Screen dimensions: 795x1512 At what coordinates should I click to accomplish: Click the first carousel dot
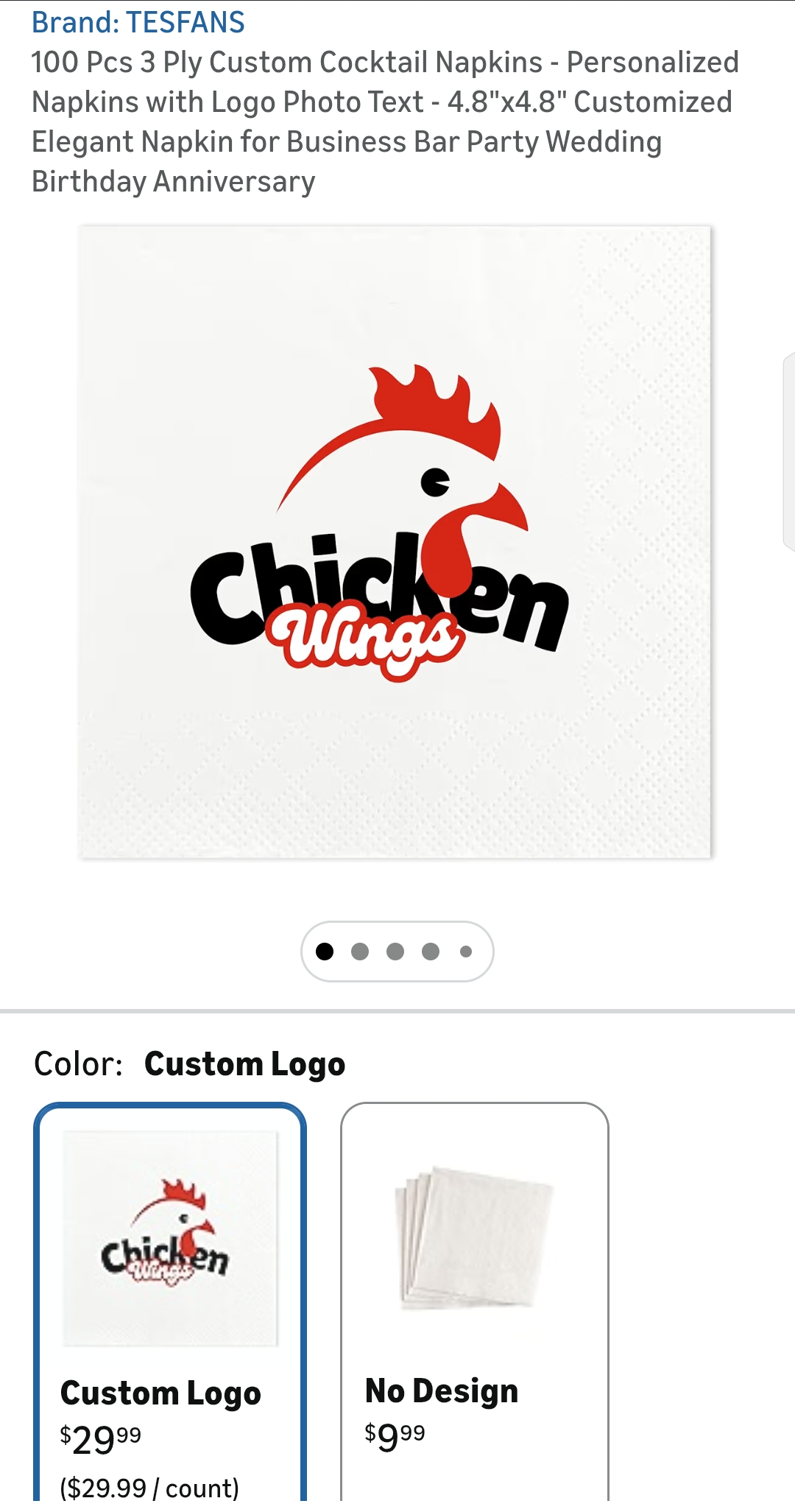tap(325, 951)
